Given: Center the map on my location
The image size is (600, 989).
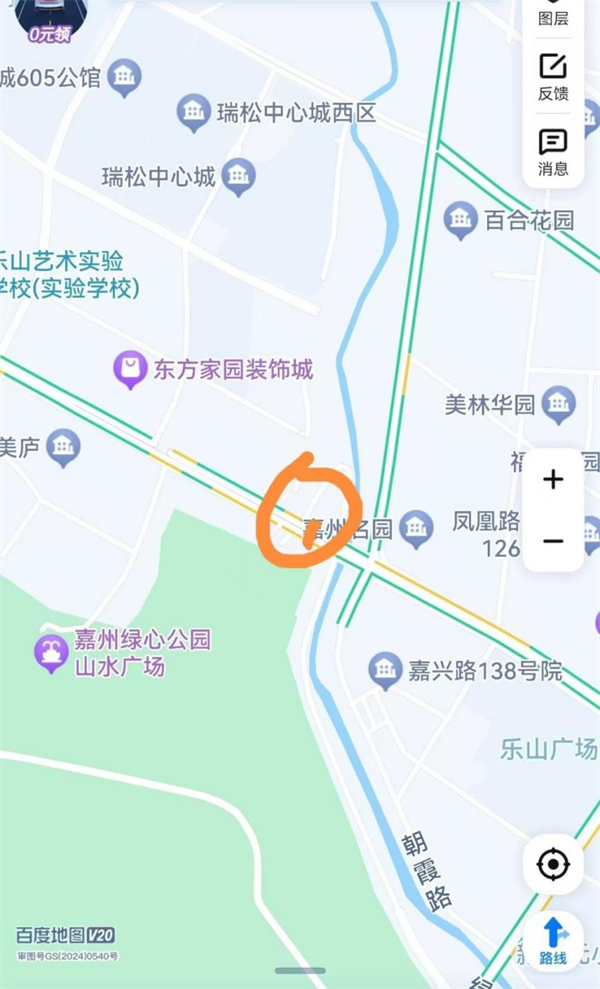Looking at the screenshot, I should 553,864.
